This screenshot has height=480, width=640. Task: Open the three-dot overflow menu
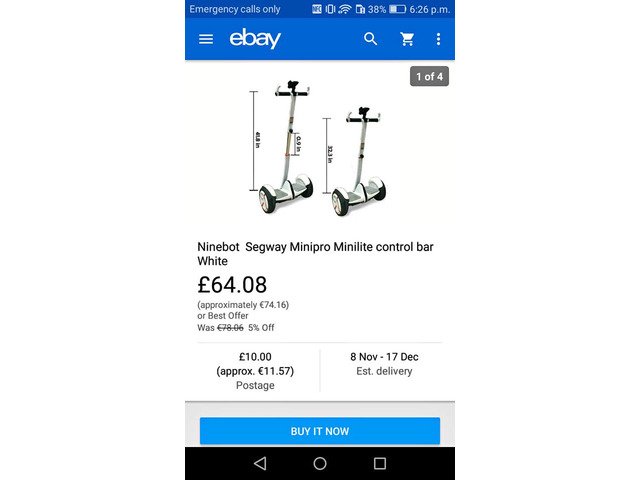(x=438, y=39)
